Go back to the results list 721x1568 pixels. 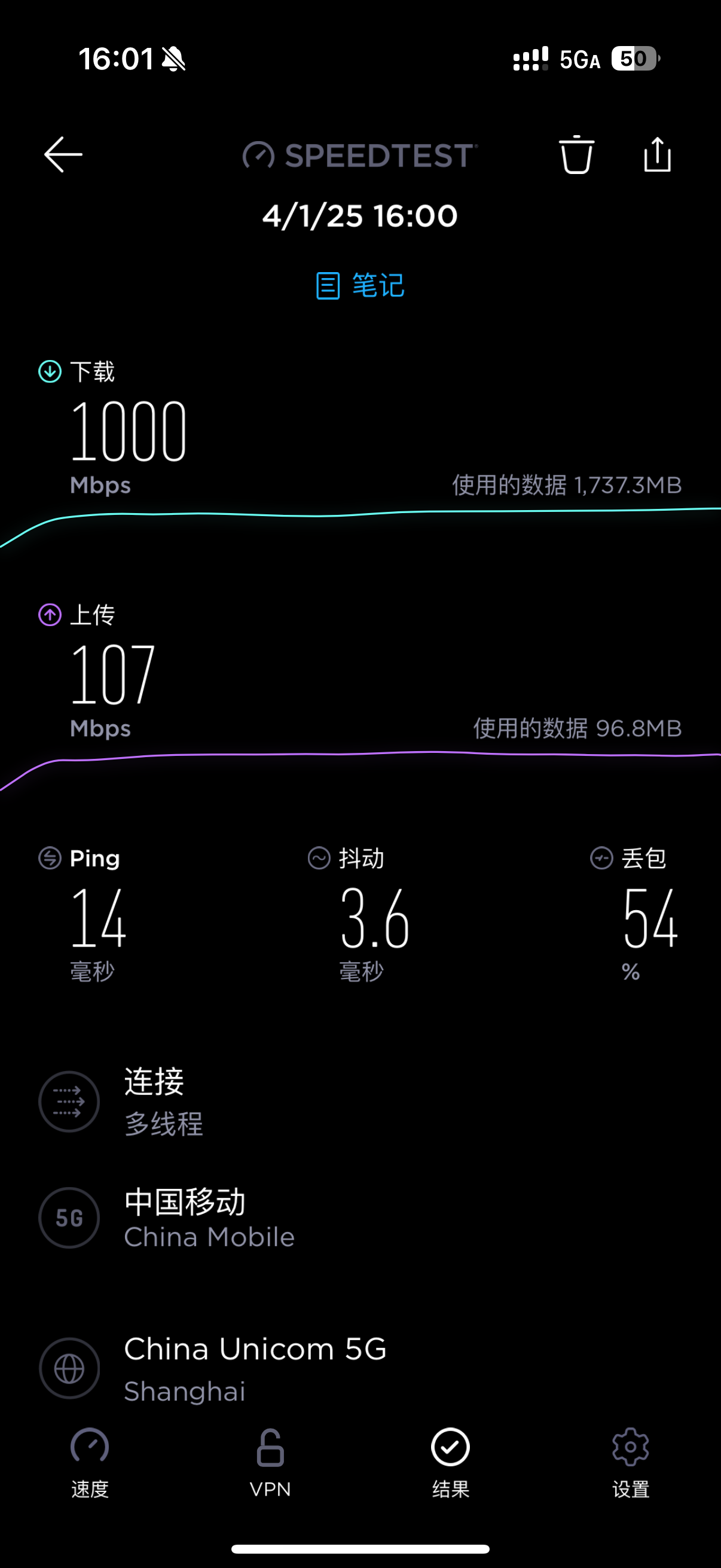(63, 155)
